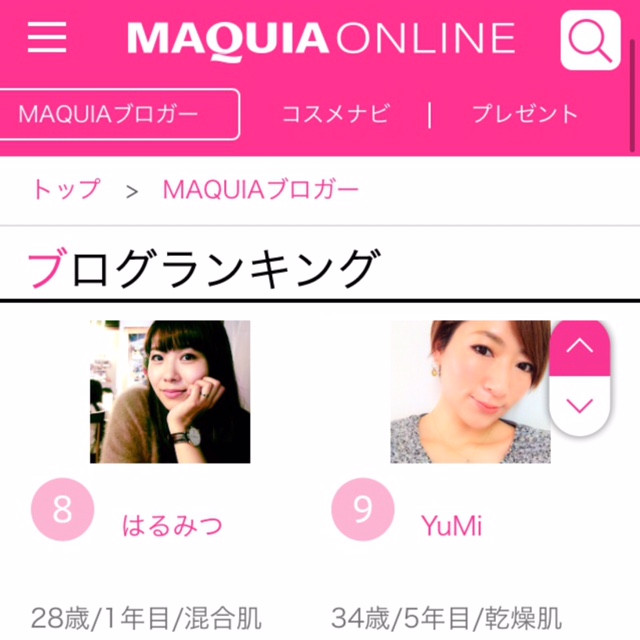Screen dimensions: 640x640
Task: Jump down with the floating down arrow
Action: coord(580,405)
